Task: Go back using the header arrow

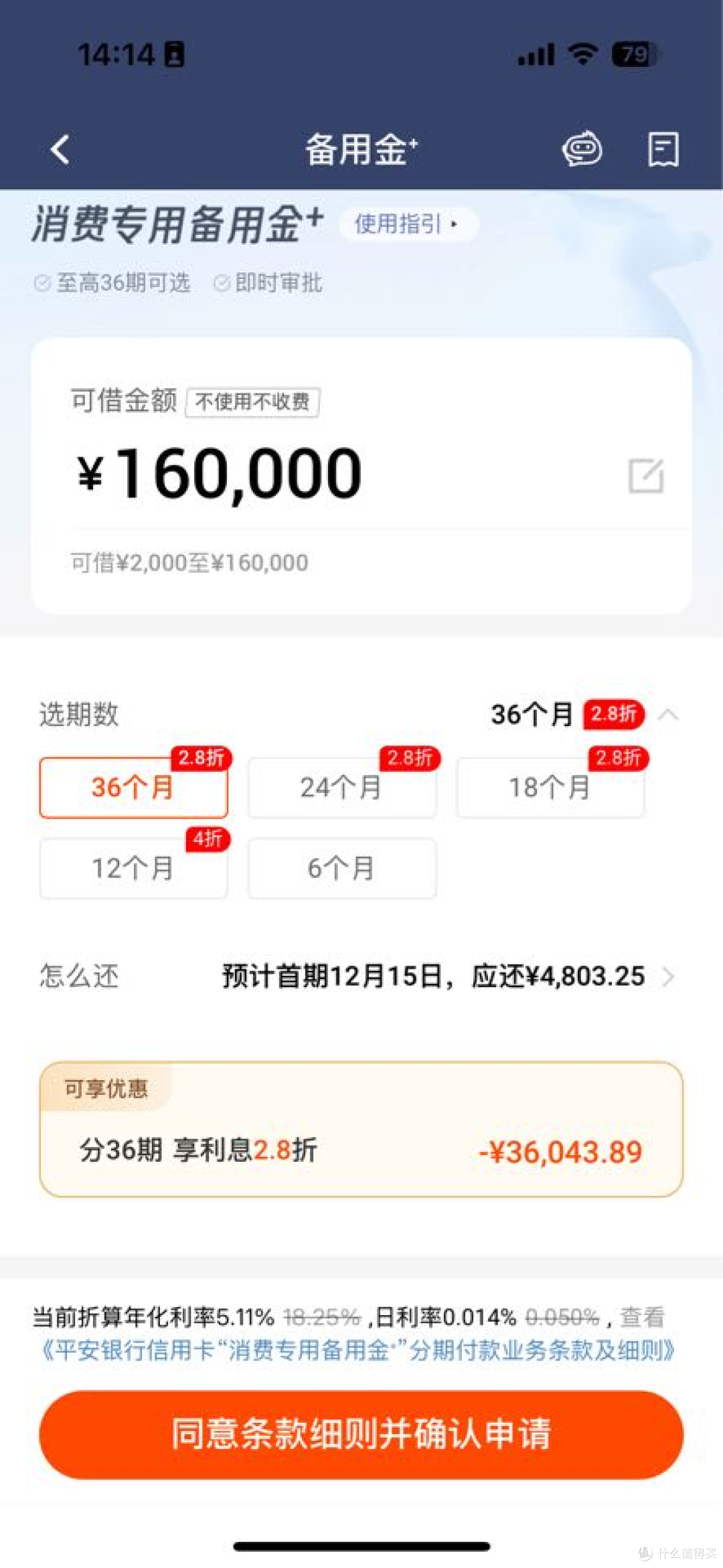Action: tap(60, 149)
